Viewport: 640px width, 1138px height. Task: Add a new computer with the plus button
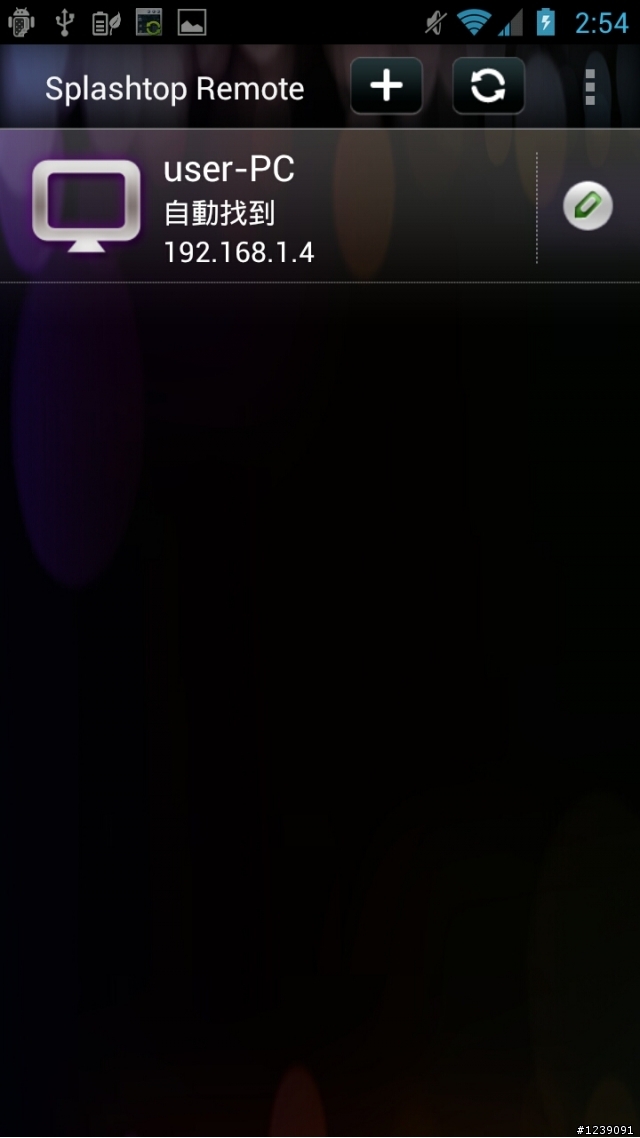click(386, 86)
